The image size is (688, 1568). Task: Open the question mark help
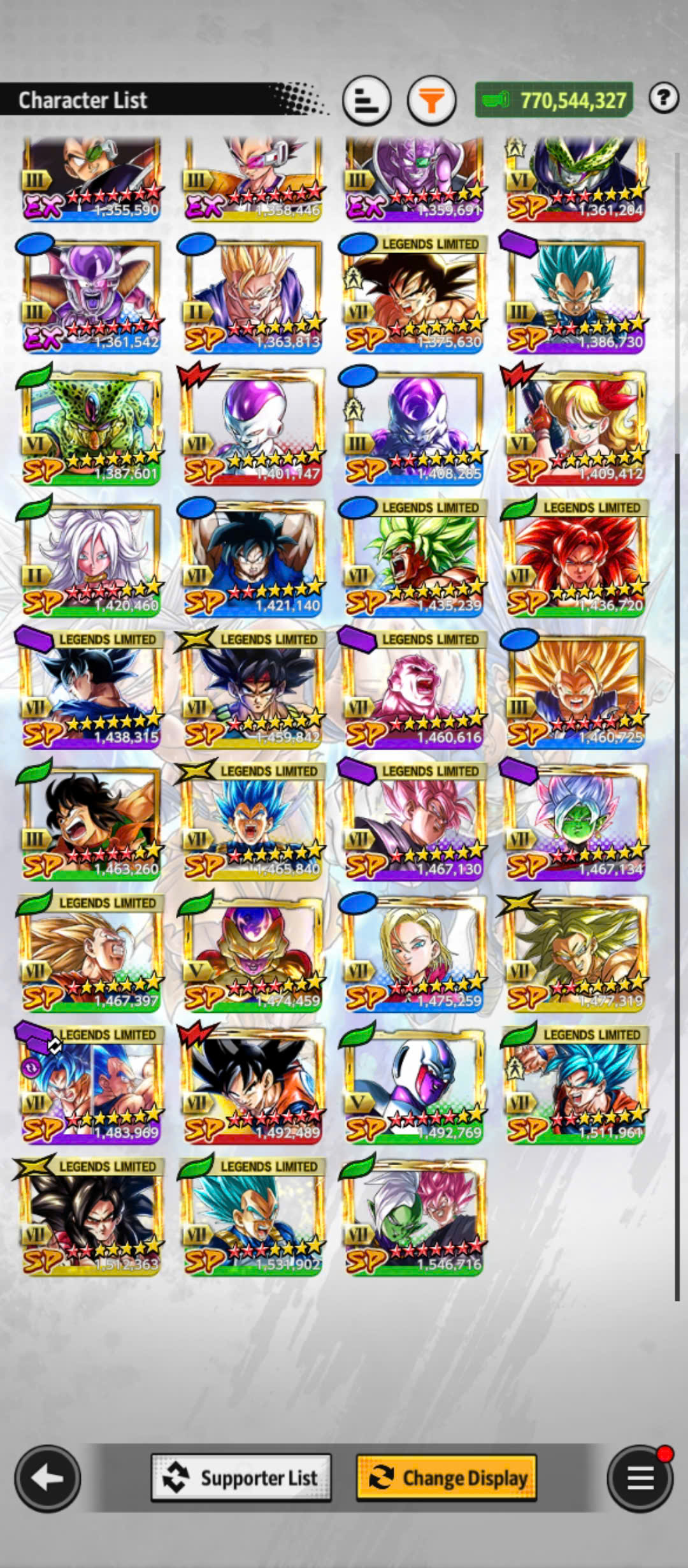pos(663,98)
